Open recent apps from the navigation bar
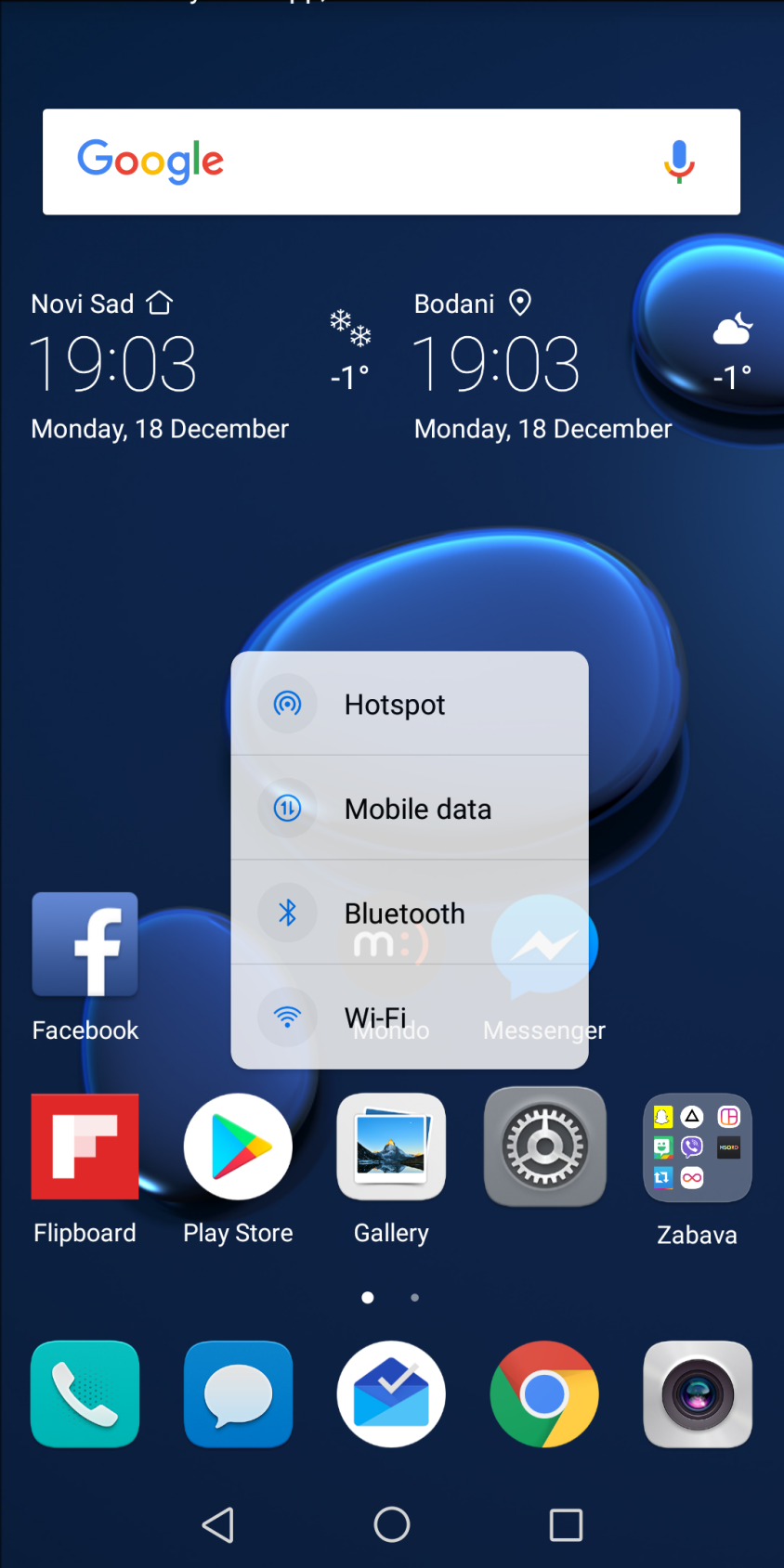This screenshot has height=1568, width=784. point(566,1523)
